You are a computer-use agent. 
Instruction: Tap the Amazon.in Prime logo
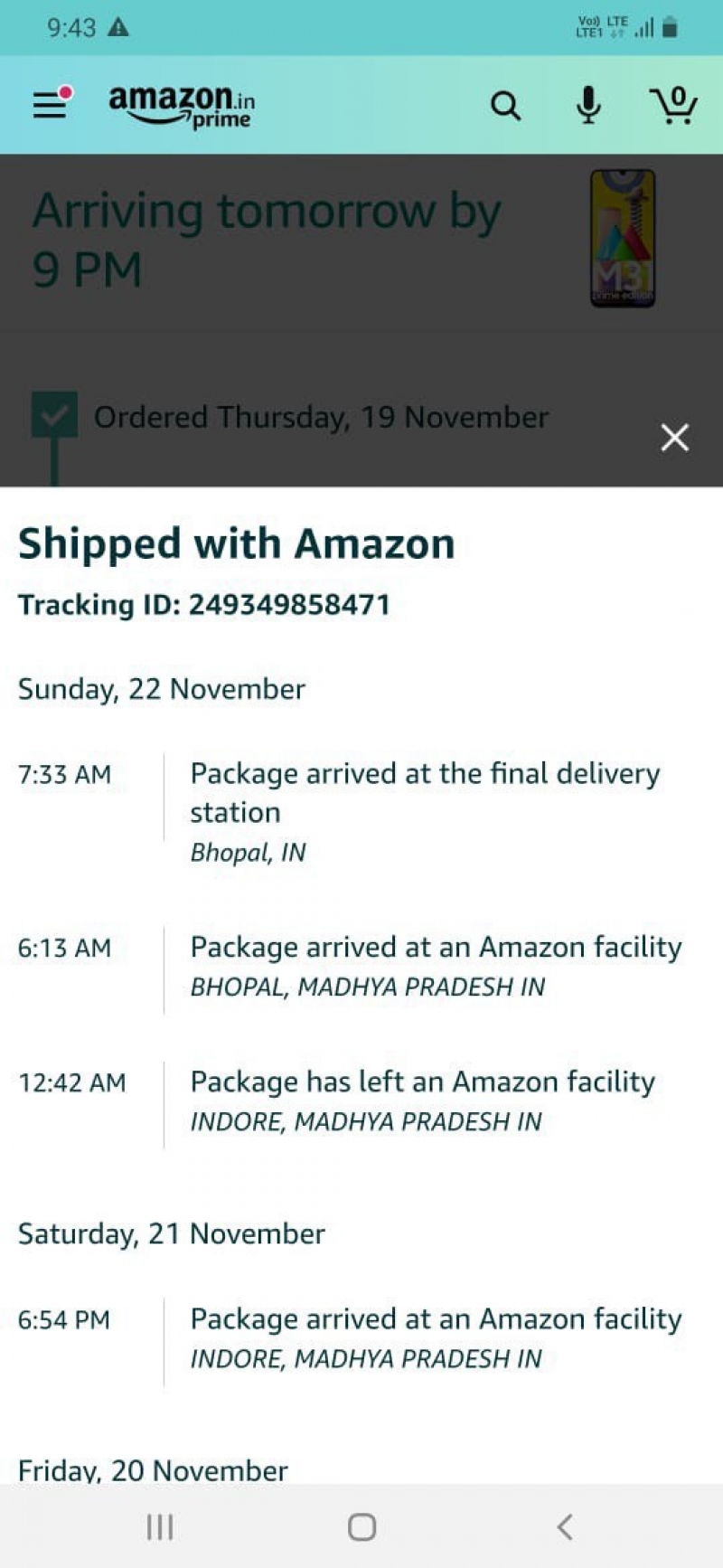[182, 106]
